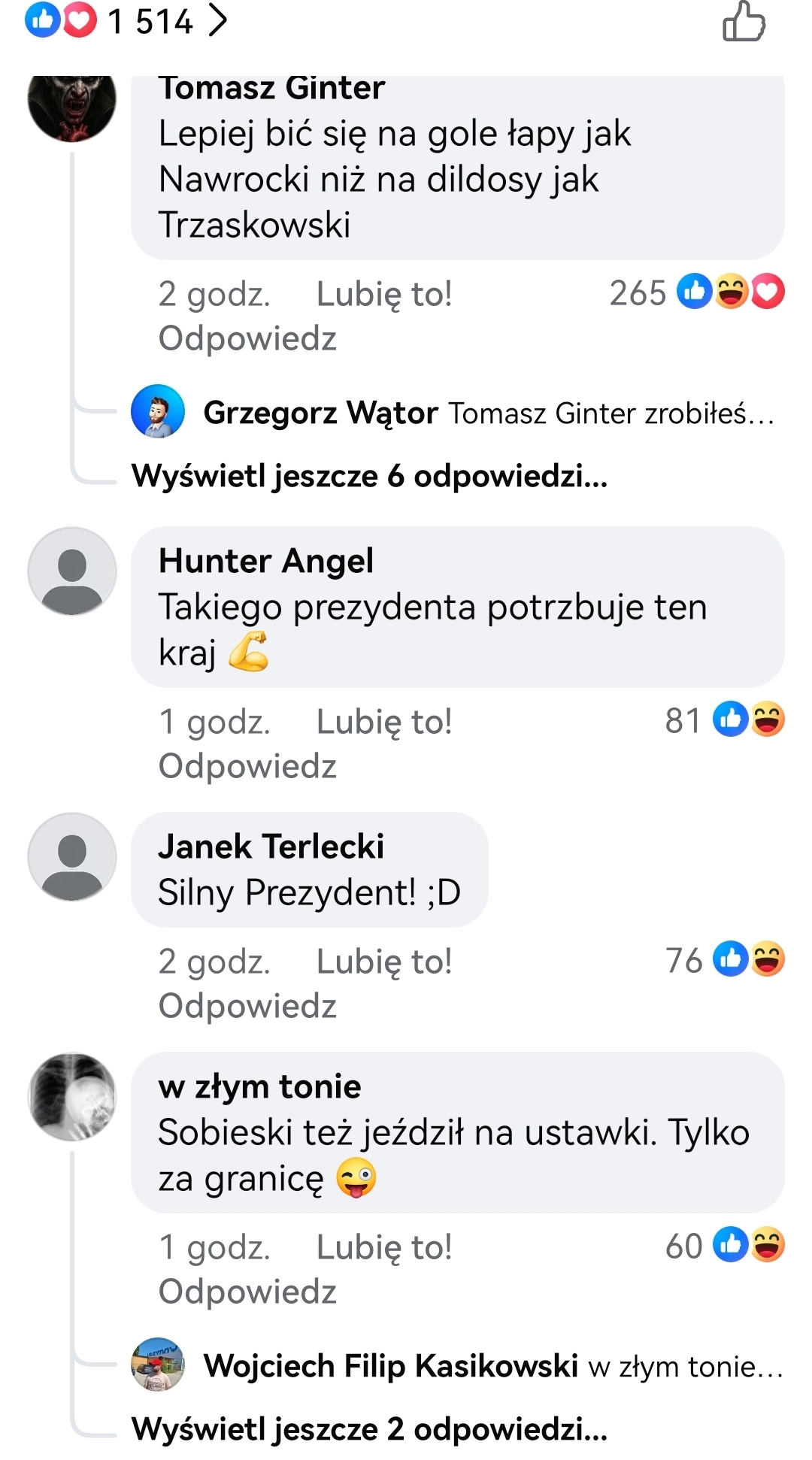View the 81 reactions on Hunter Angel's comment
The width and height of the screenshot is (812, 1460).
pos(725,720)
